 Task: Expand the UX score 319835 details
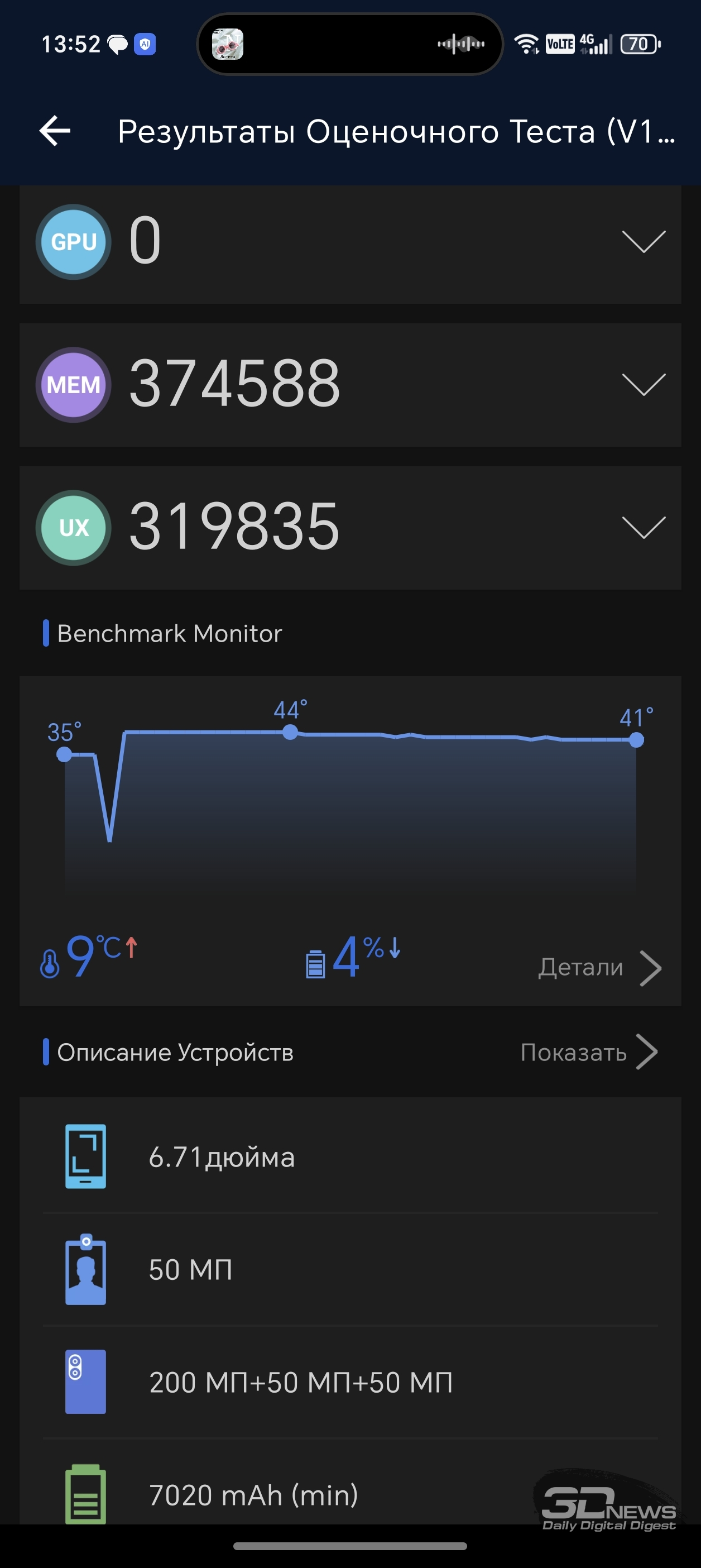coord(643,527)
